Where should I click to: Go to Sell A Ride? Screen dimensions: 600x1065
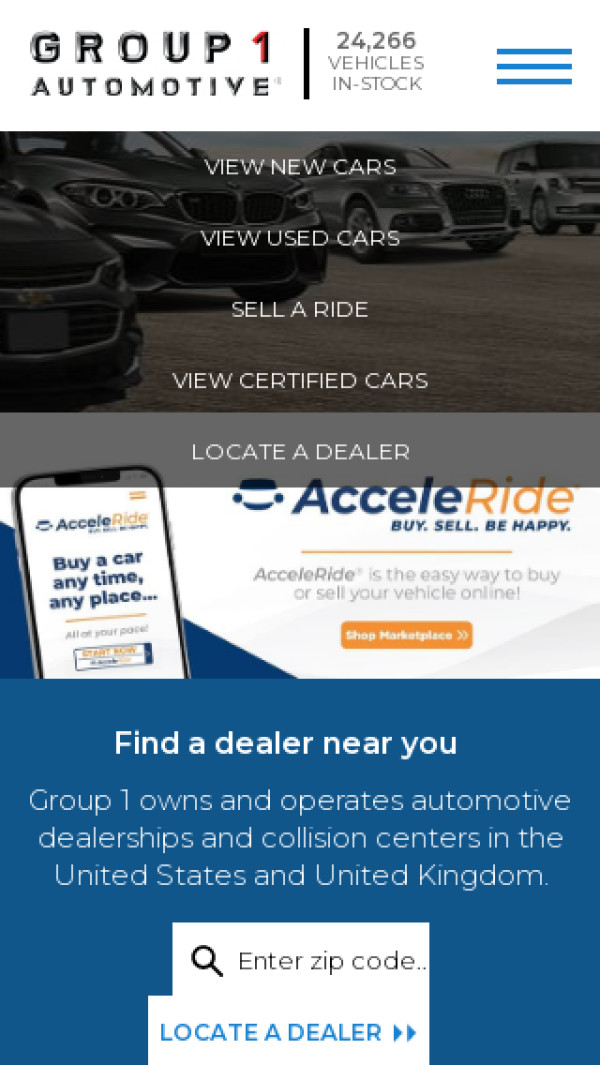click(x=300, y=309)
